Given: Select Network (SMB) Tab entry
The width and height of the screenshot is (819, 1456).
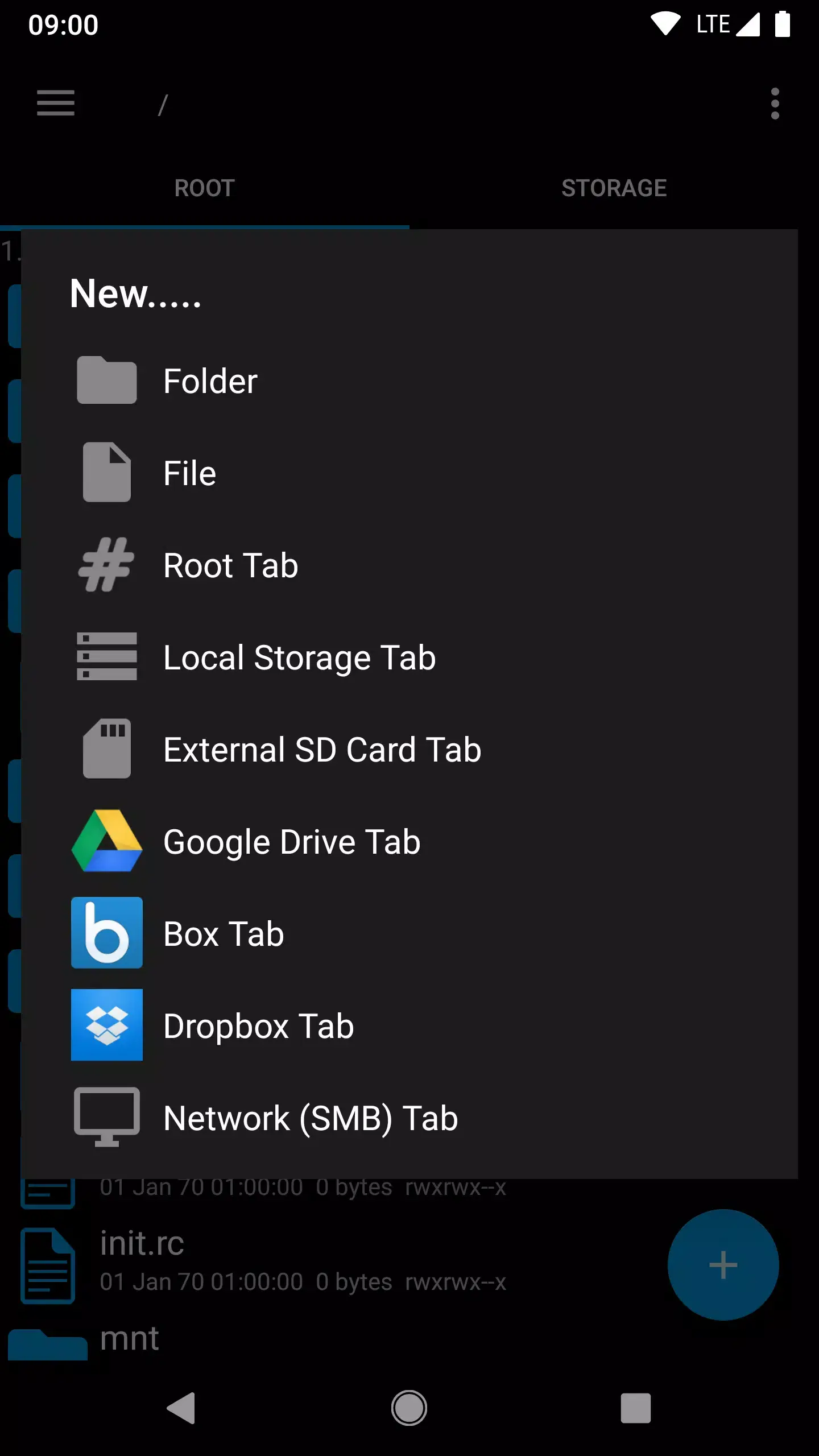Looking at the screenshot, I should [x=310, y=1118].
